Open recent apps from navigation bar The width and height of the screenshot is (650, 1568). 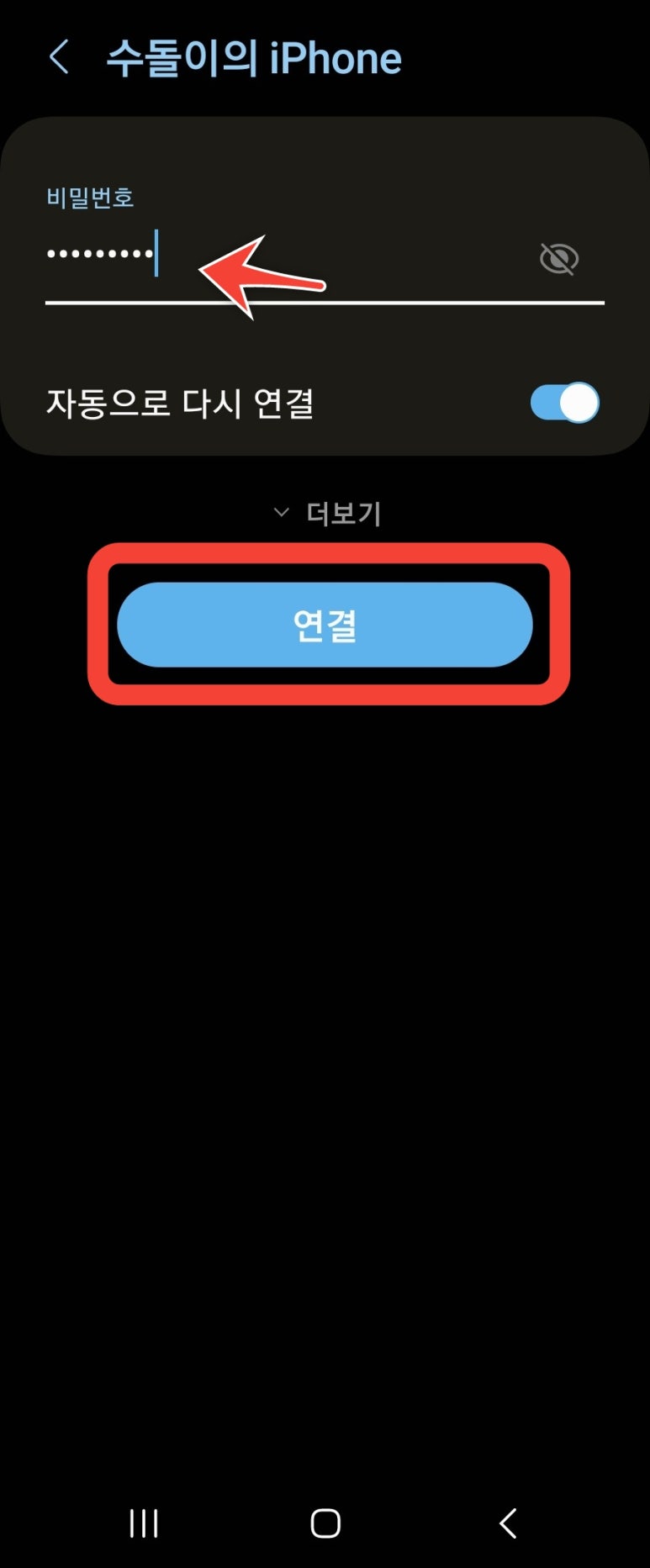pyautogui.click(x=144, y=1523)
